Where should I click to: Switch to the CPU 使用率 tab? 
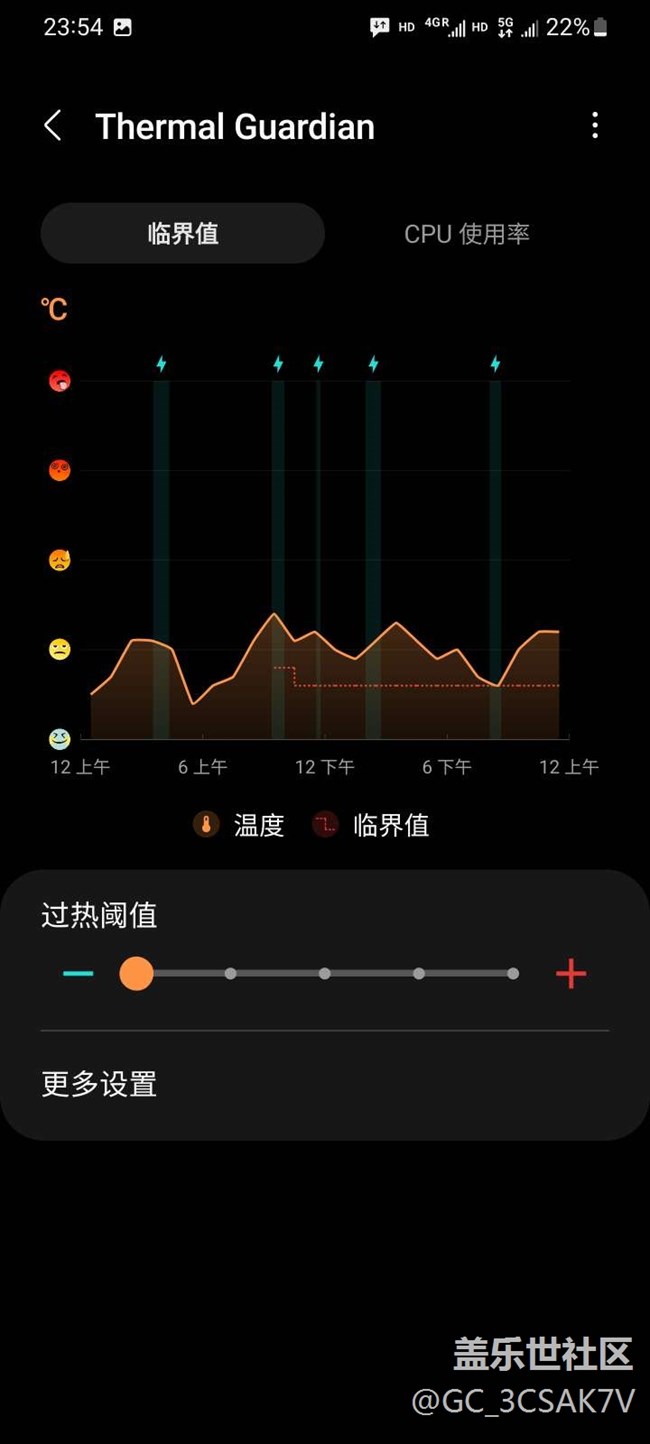tap(467, 234)
